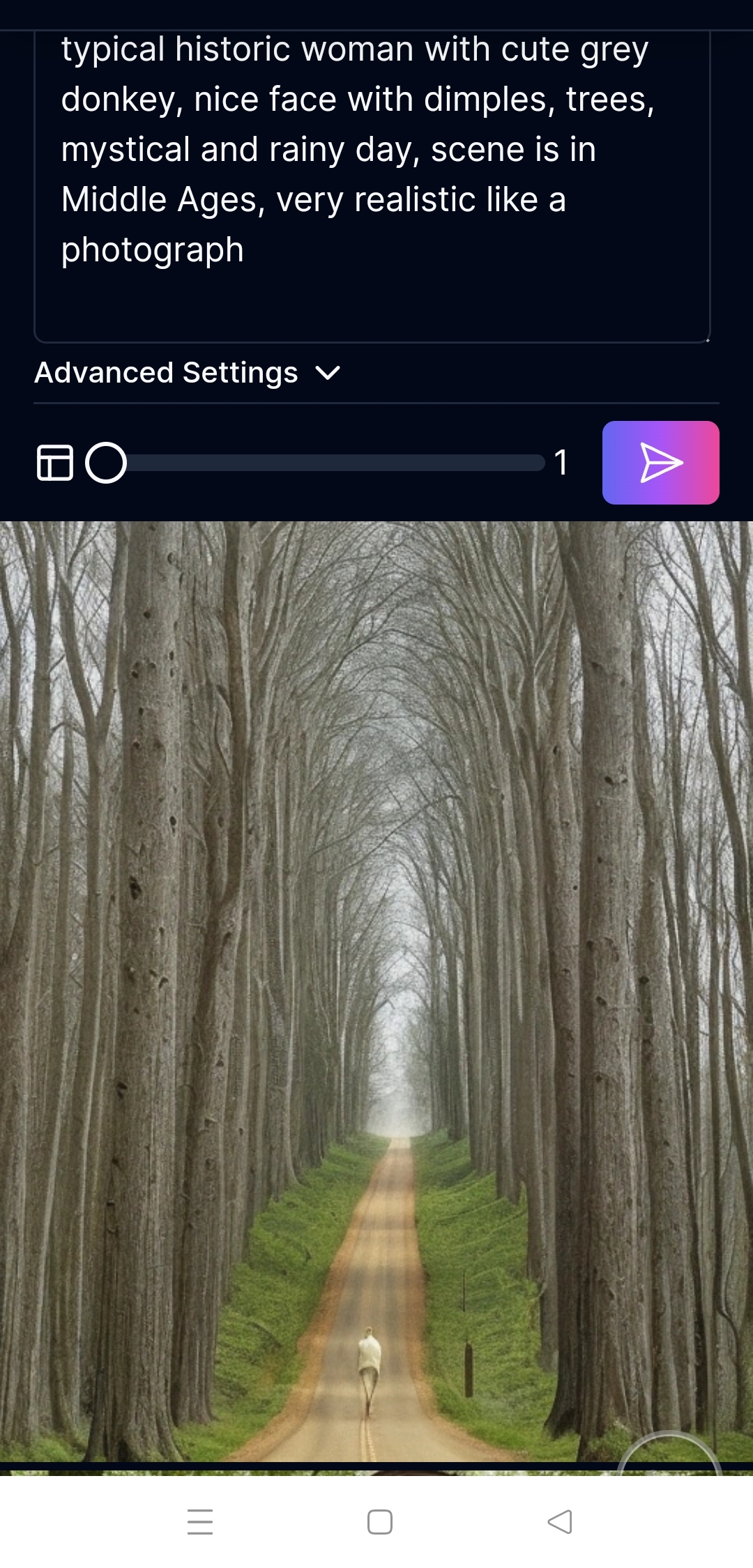Expand Advanced Settings

[x=188, y=373]
